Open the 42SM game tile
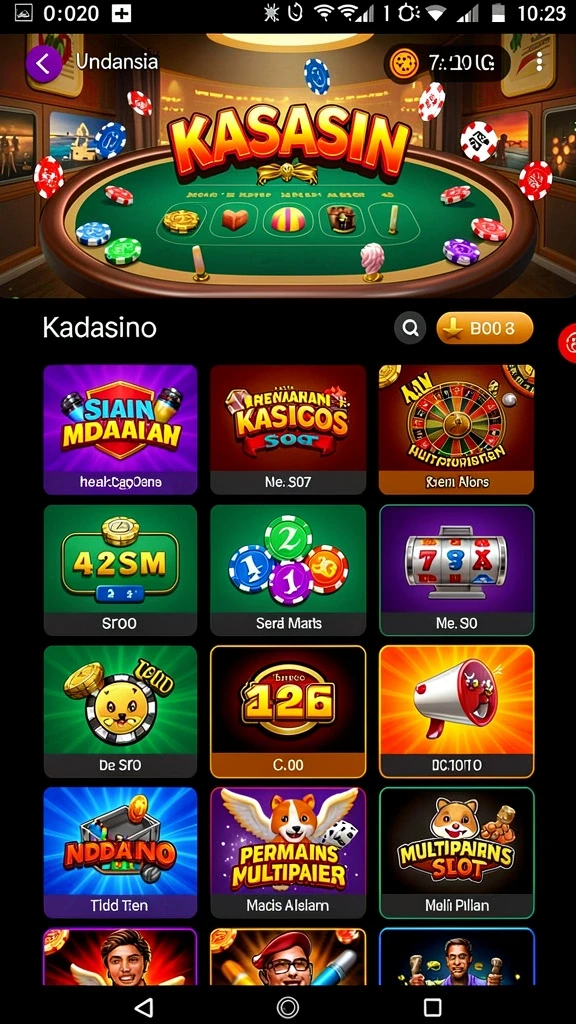This screenshot has height=1024, width=576. pyautogui.click(x=120, y=570)
